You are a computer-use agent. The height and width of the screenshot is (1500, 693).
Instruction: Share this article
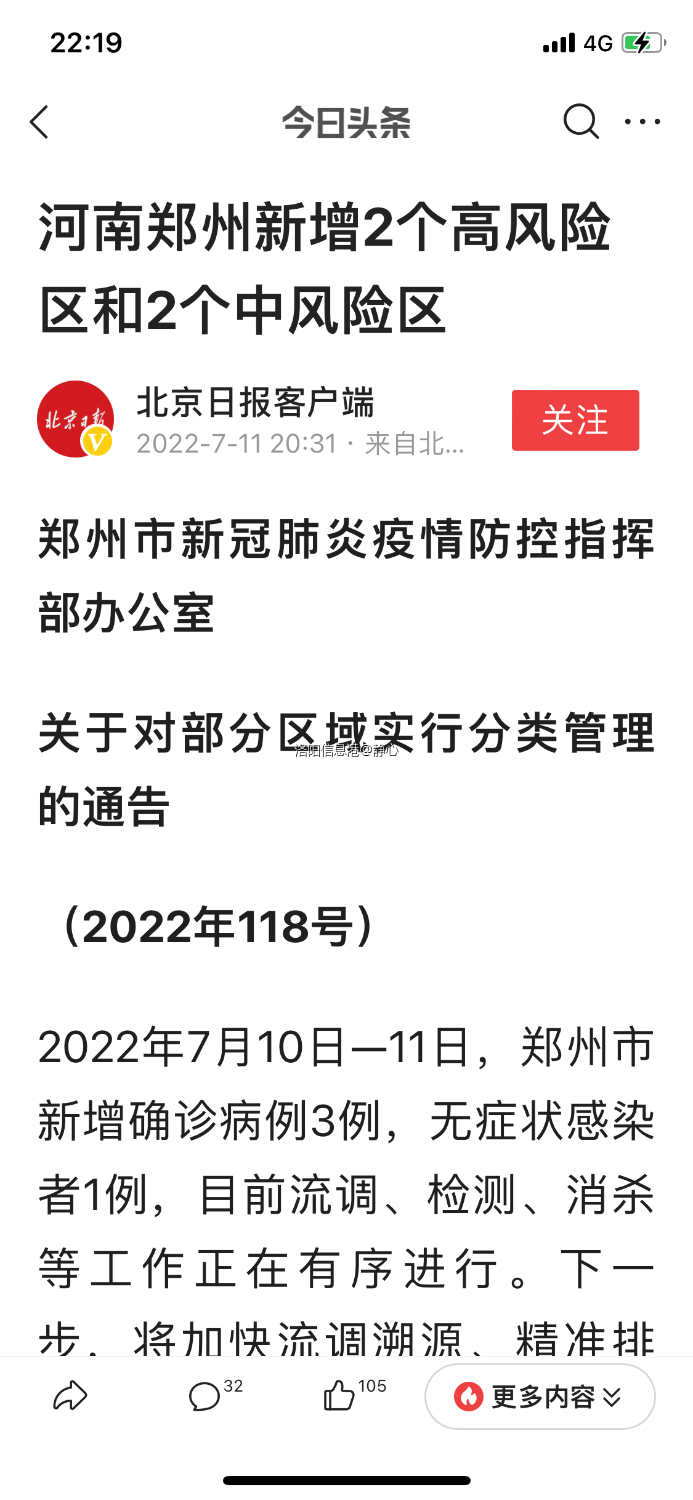coord(70,1396)
